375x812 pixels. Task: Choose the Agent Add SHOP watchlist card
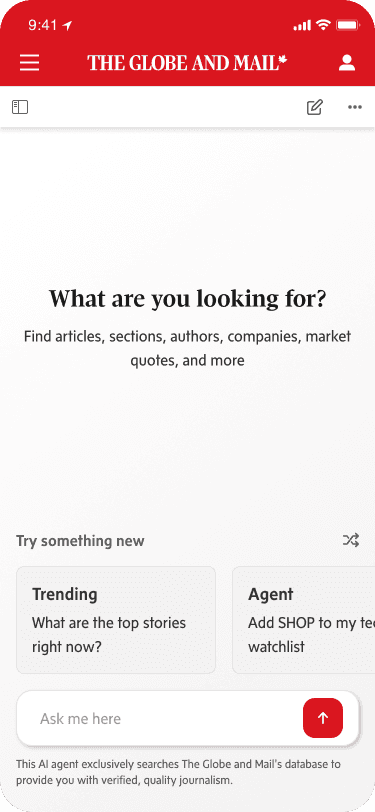coord(304,620)
